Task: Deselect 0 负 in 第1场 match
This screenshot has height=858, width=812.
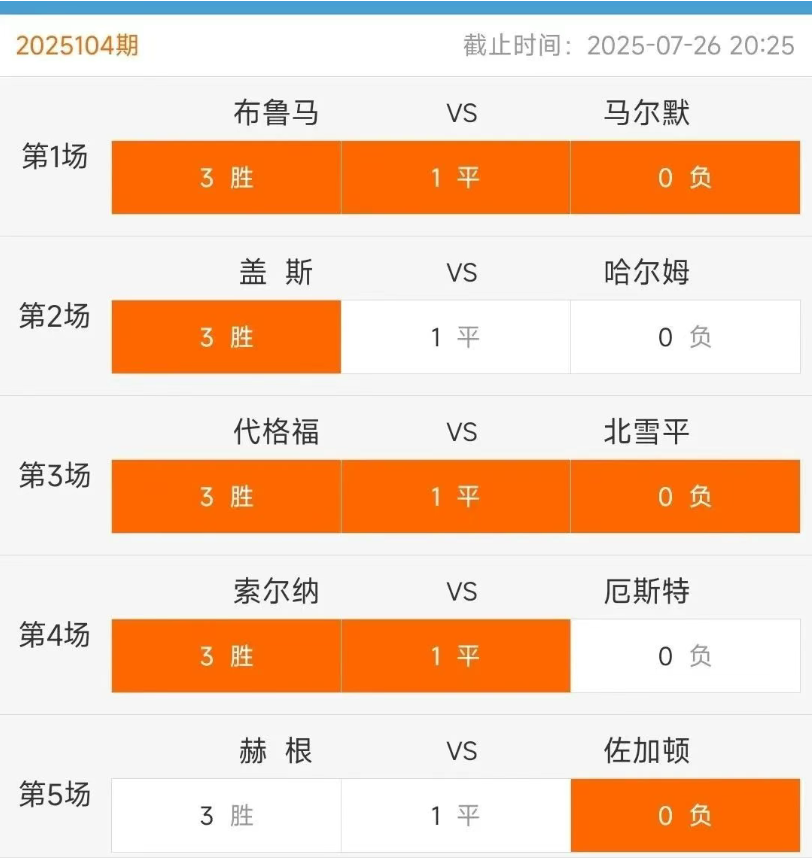Action: pos(685,177)
